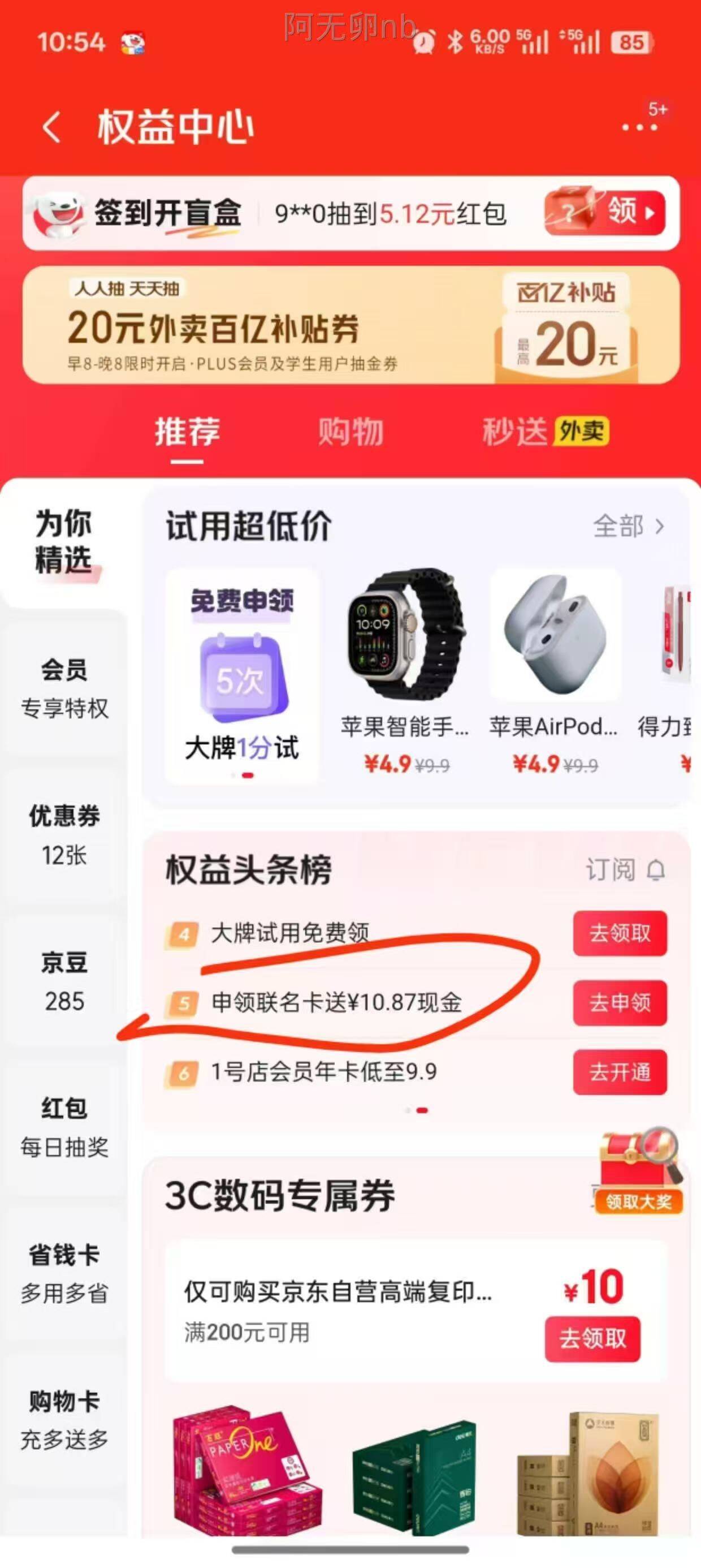Open the three-dot overflow menu
701x1568 pixels.
point(639,127)
